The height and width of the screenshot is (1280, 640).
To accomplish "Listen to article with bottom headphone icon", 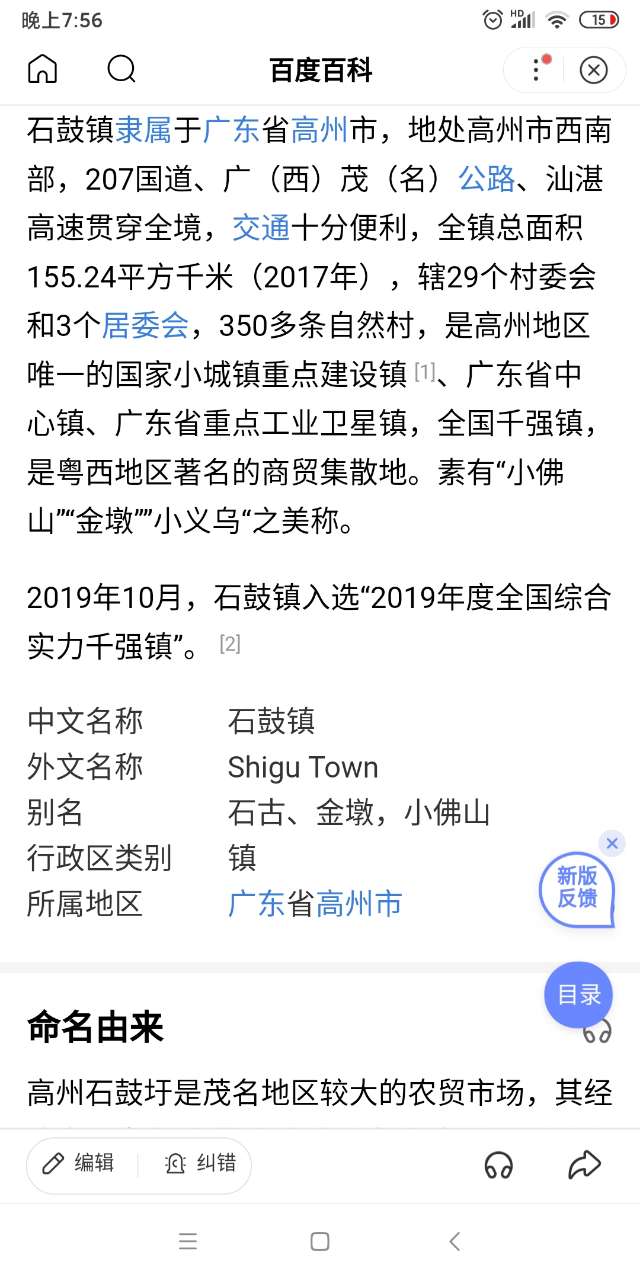I will pos(498,1164).
